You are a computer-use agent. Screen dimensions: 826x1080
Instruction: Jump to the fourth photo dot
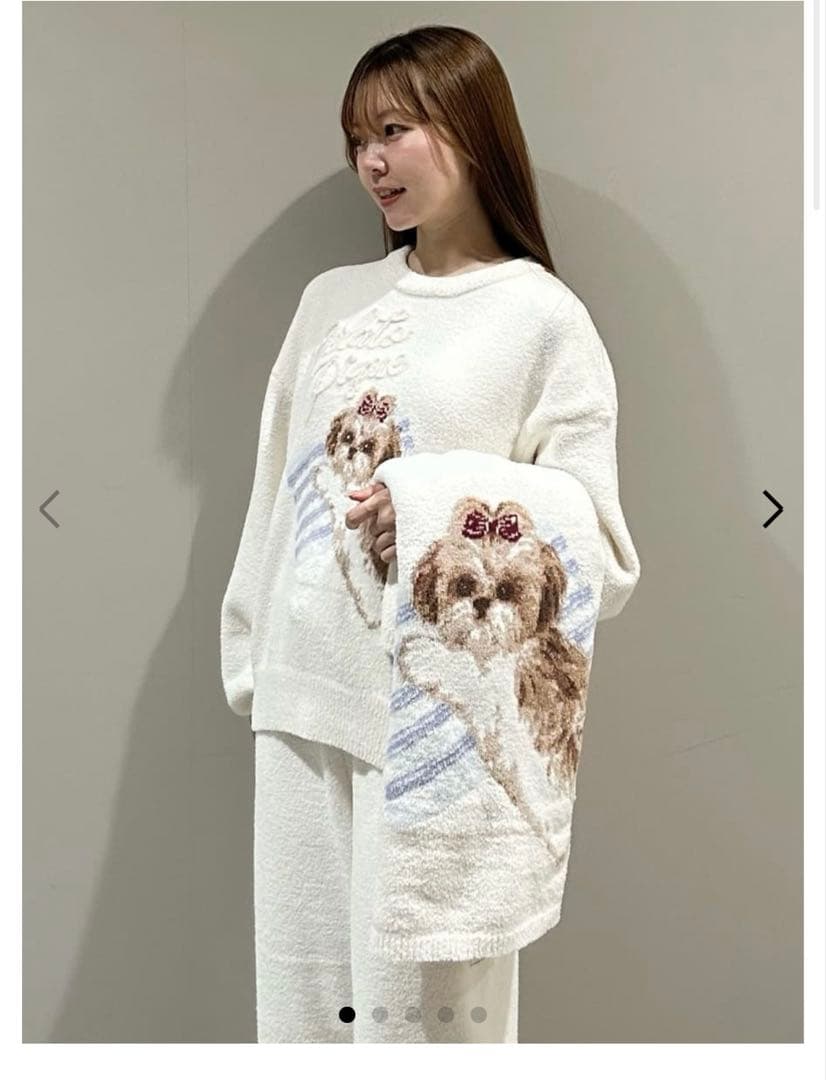[x=446, y=1014]
